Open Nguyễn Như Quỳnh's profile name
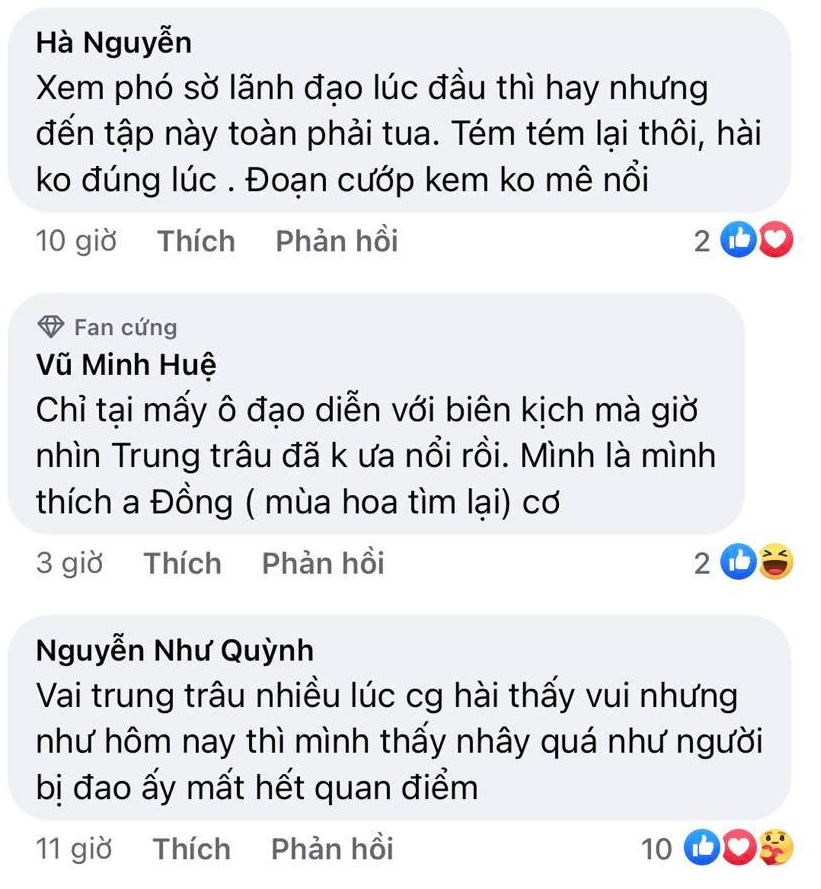The image size is (821, 889). click(175, 650)
